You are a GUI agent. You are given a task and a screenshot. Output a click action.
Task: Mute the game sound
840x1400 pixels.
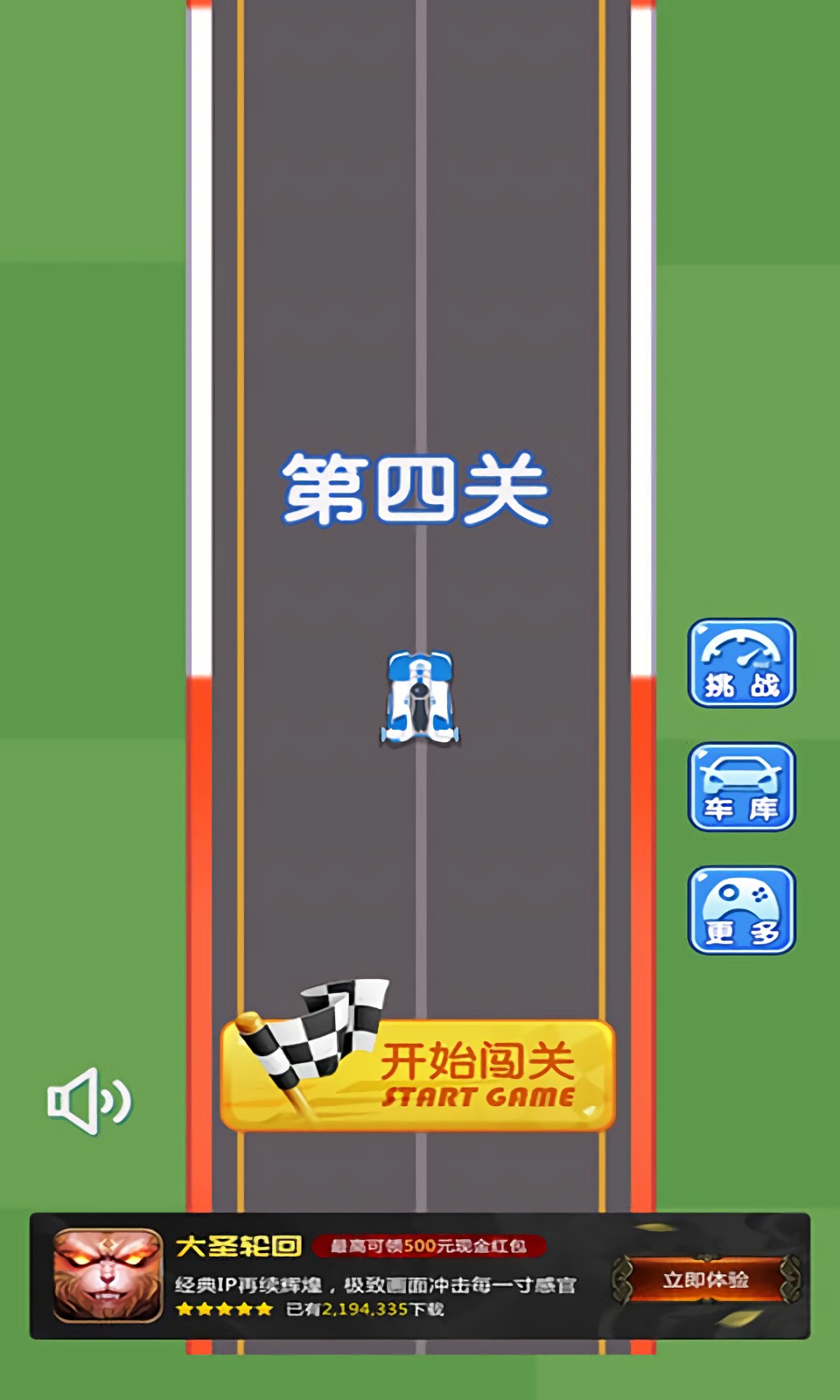pos(88,1101)
